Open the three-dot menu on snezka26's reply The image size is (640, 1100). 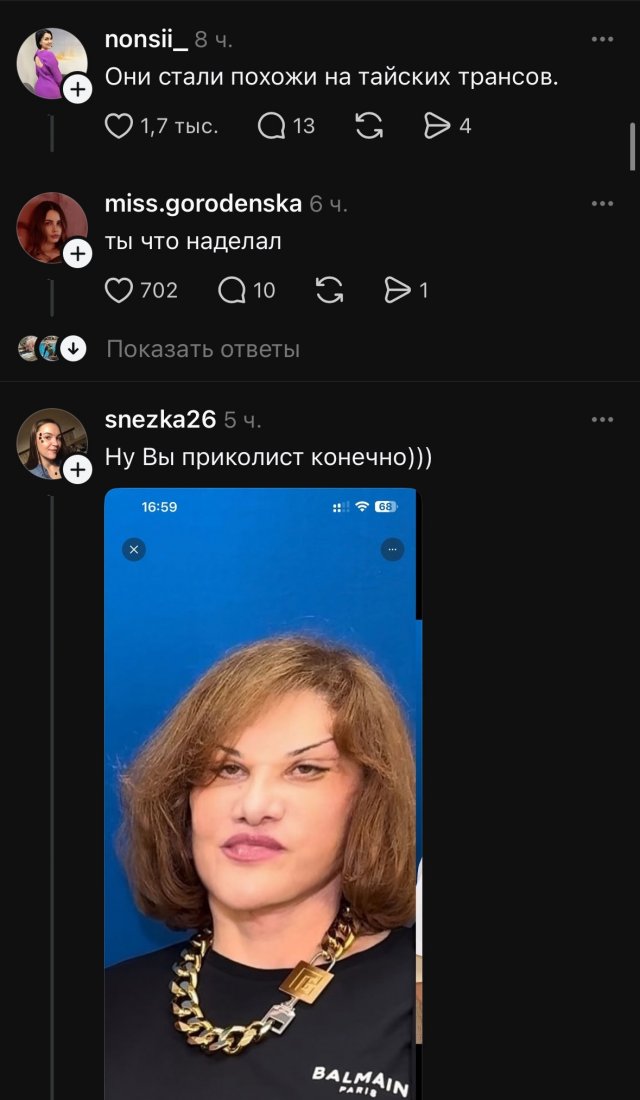(x=602, y=420)
